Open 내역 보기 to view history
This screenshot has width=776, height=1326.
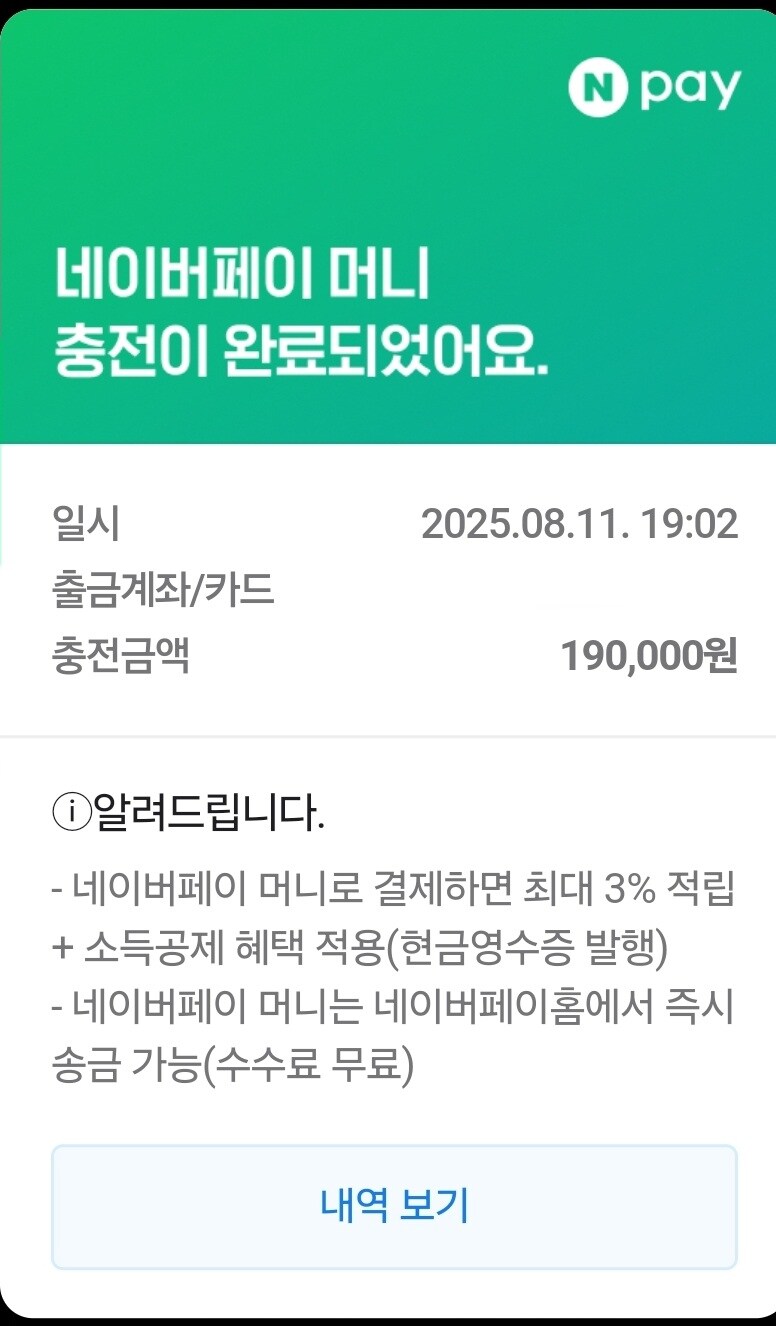(x=388, y=1207)
